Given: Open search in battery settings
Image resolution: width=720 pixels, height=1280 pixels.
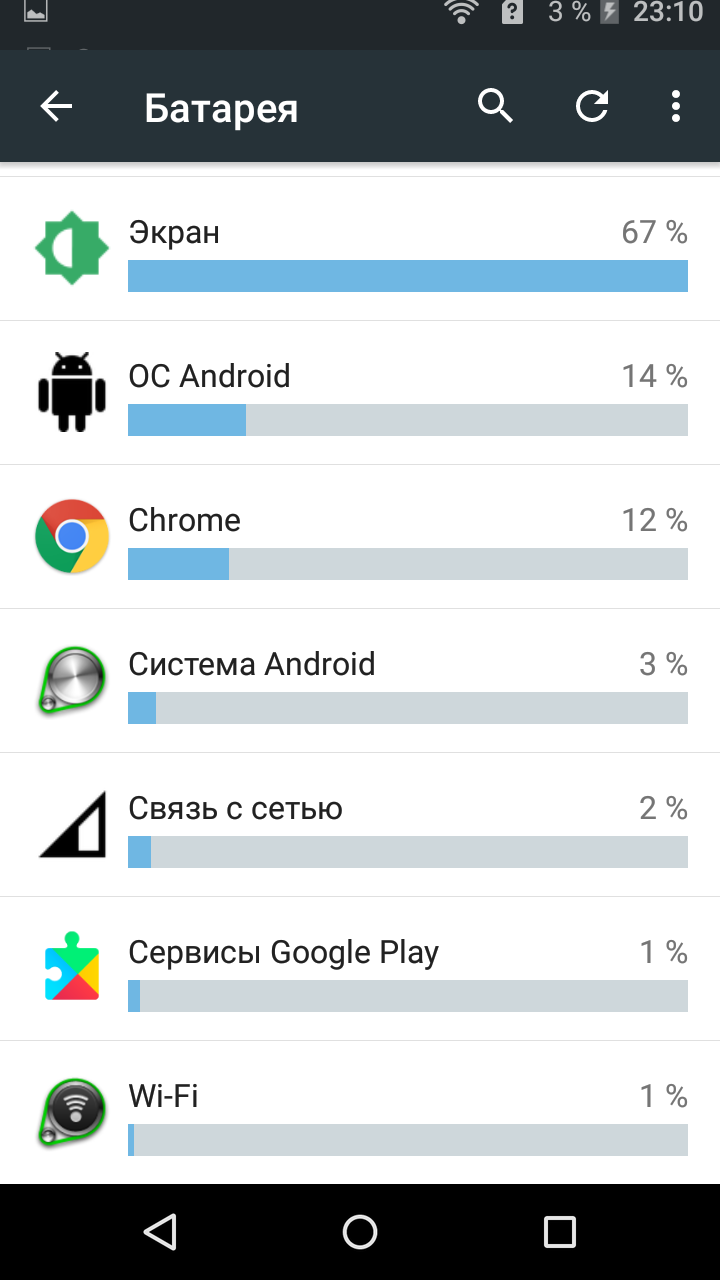Looking at the screenshot, I should tap(495, 106).
